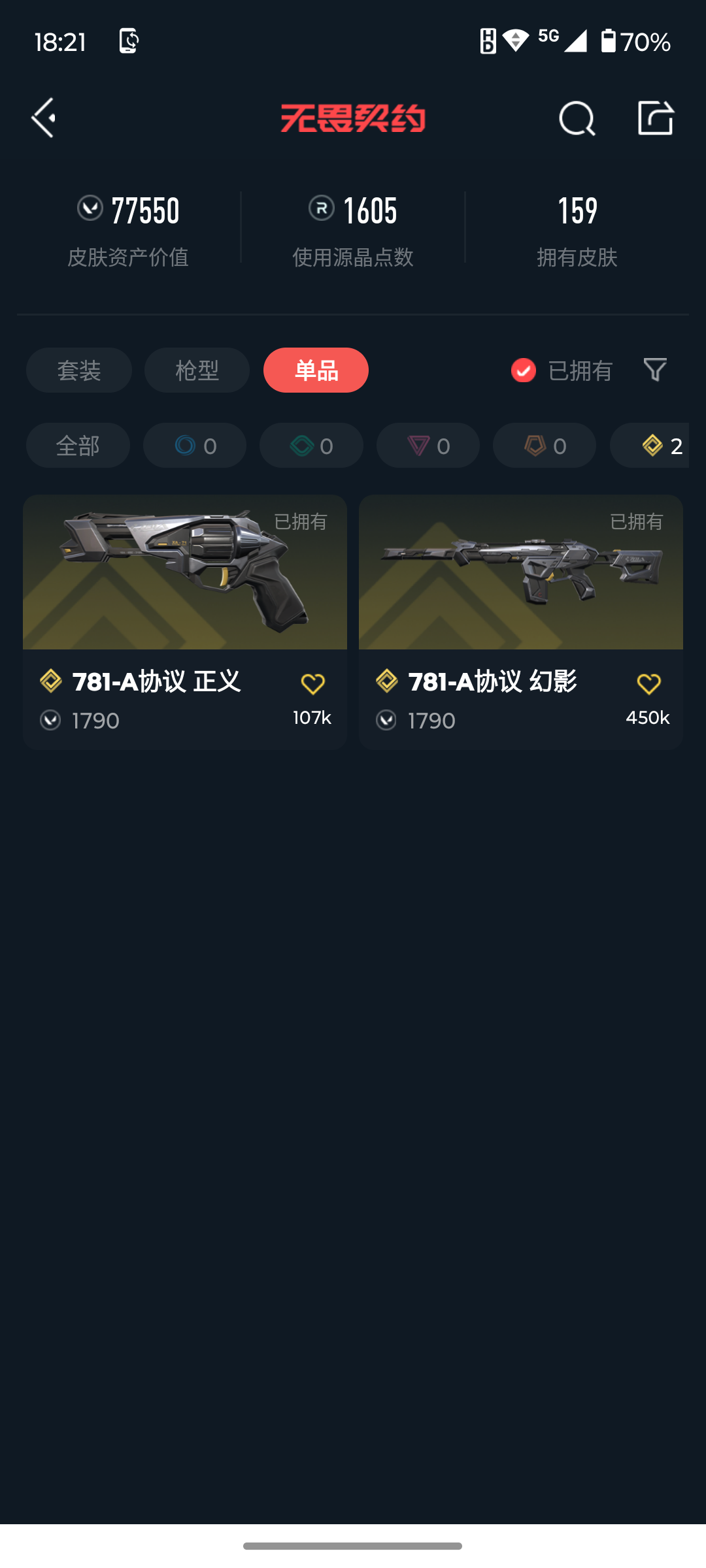
Task: Share this skin collection page
Action: point(655,118)
